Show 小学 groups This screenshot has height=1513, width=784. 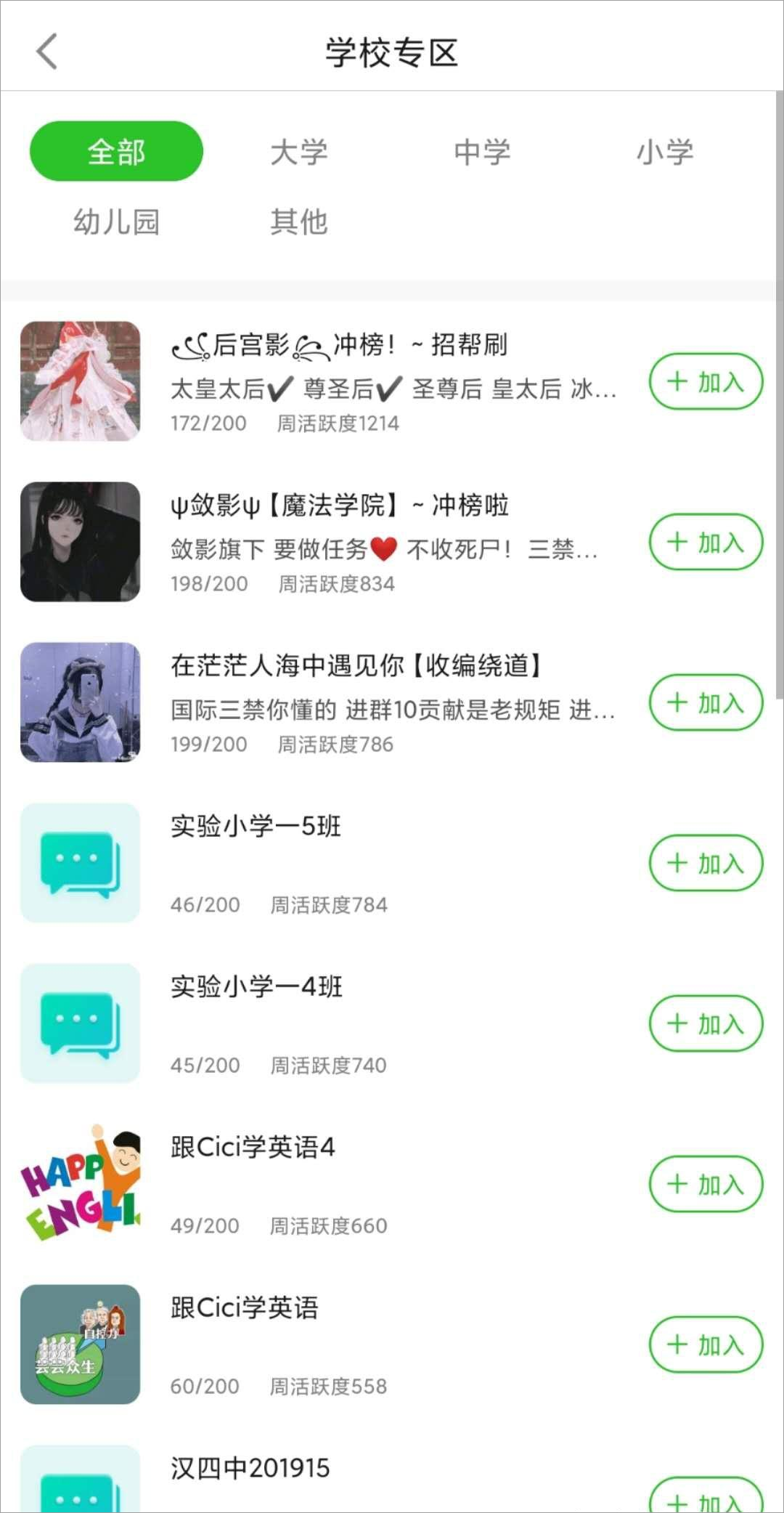[x=665, y=152]
